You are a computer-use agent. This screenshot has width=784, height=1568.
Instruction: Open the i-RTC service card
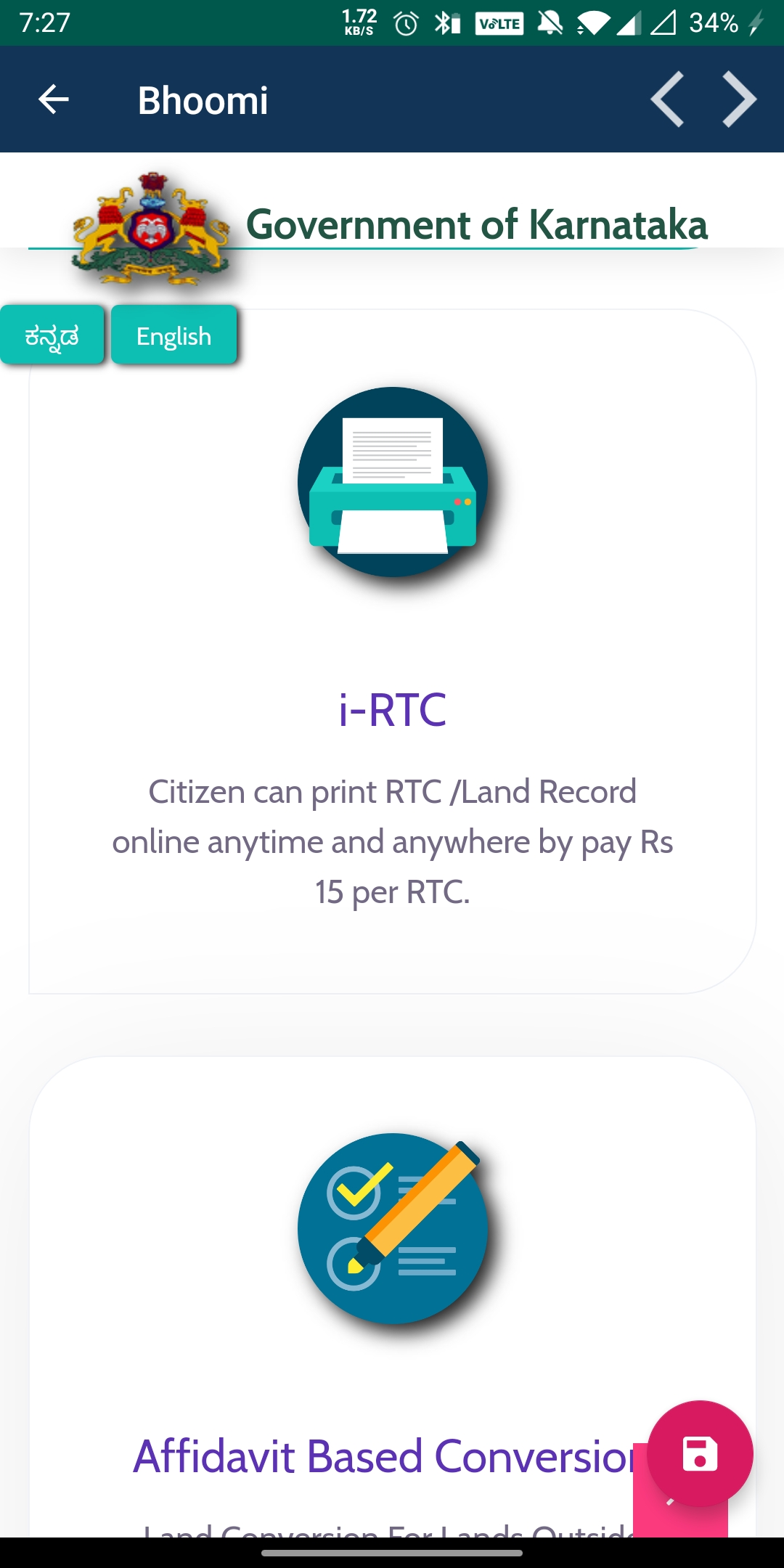(x=392, y=709)
